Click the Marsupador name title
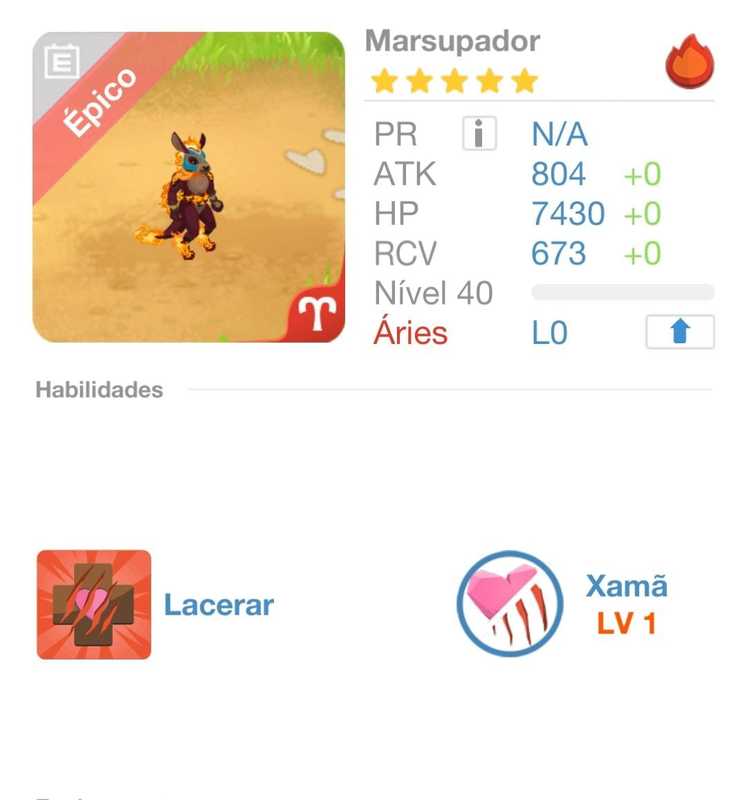This screenshot has height=800, width=747. [455, 40]
